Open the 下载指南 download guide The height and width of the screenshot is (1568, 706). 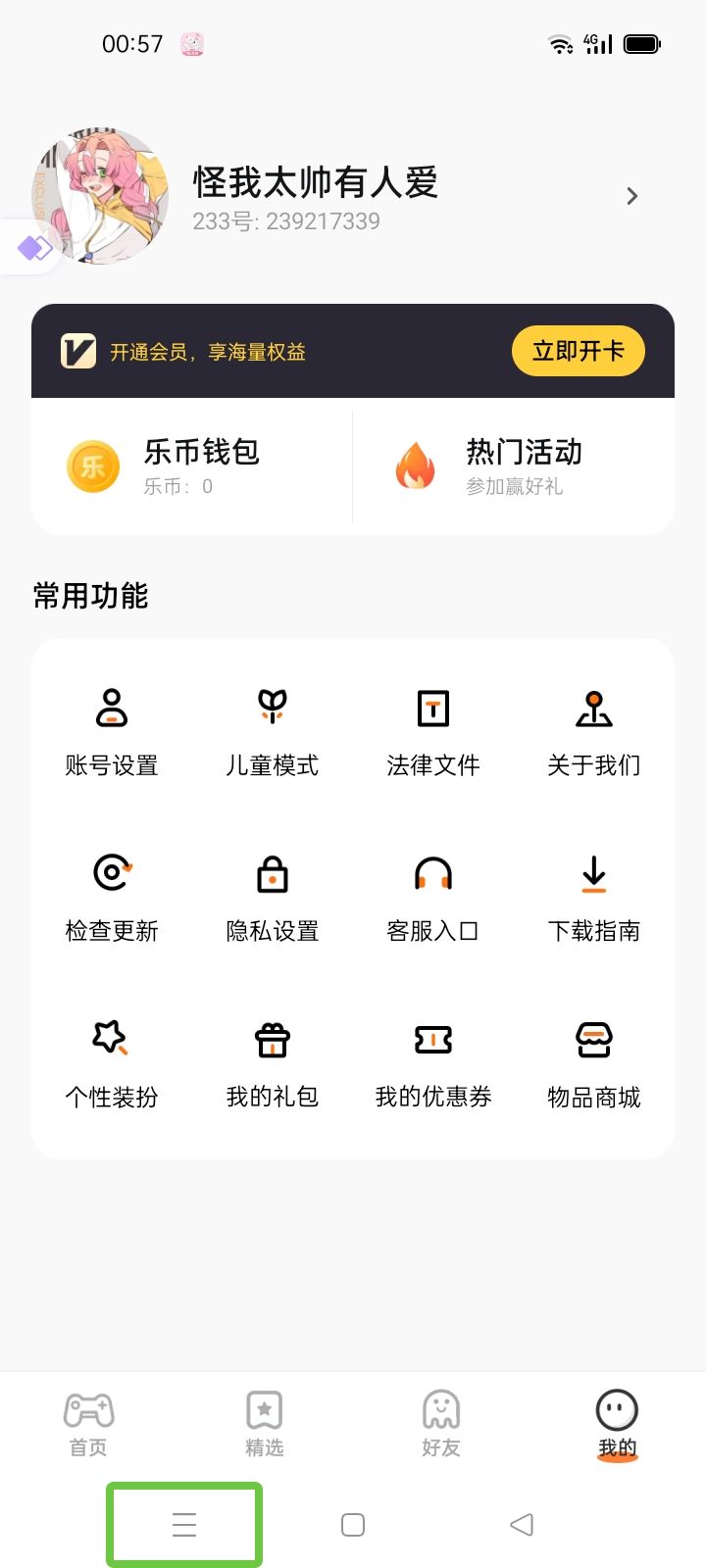tap(594, 897)
